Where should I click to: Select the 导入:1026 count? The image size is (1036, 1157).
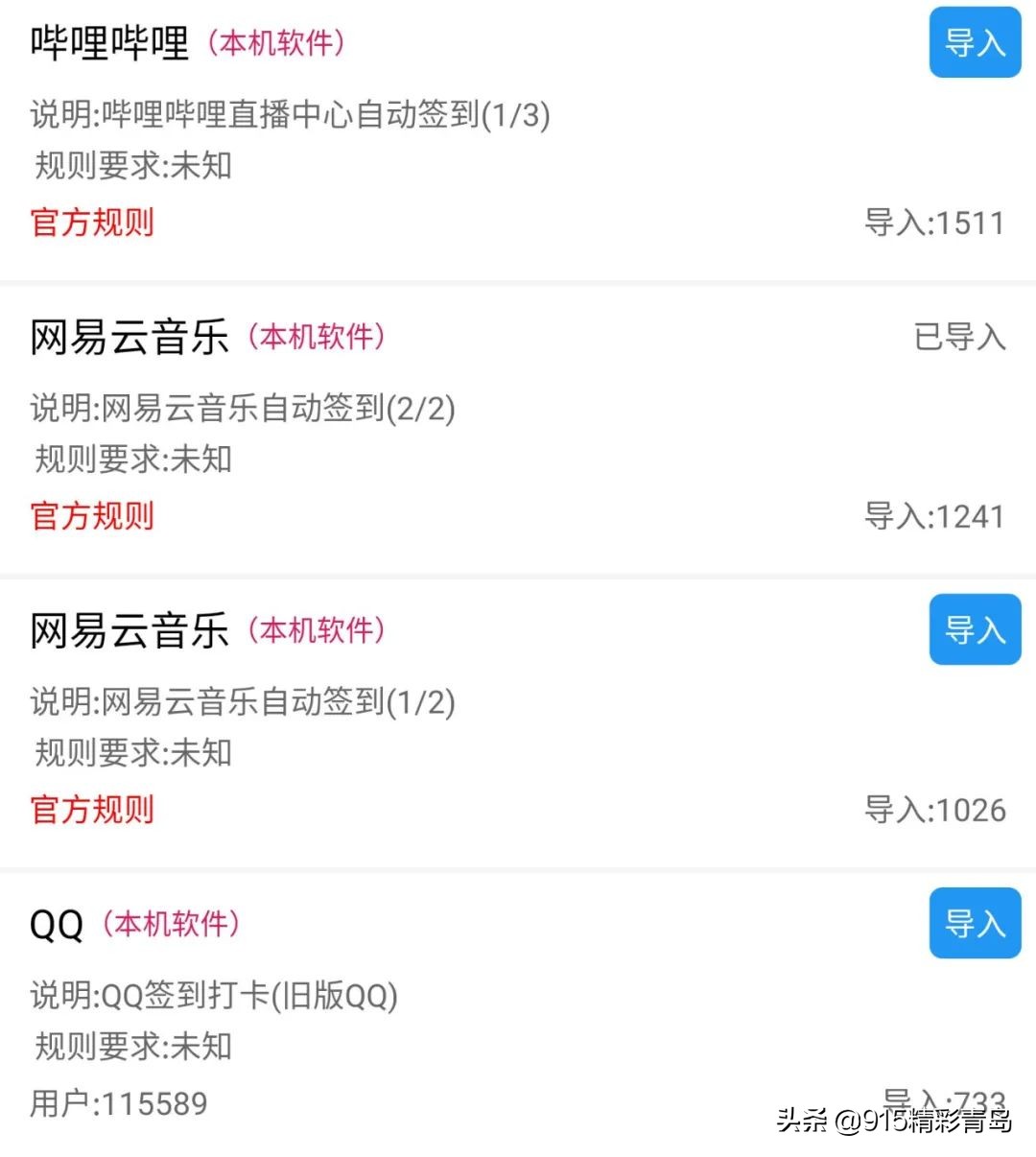click(935, 811)
